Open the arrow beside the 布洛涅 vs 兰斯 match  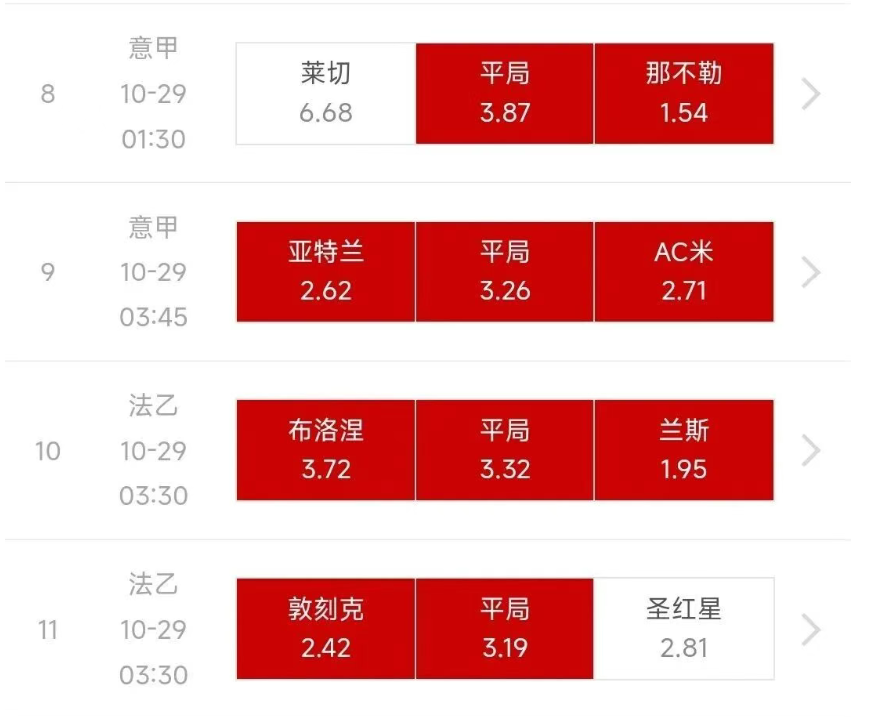coord(811,451)
